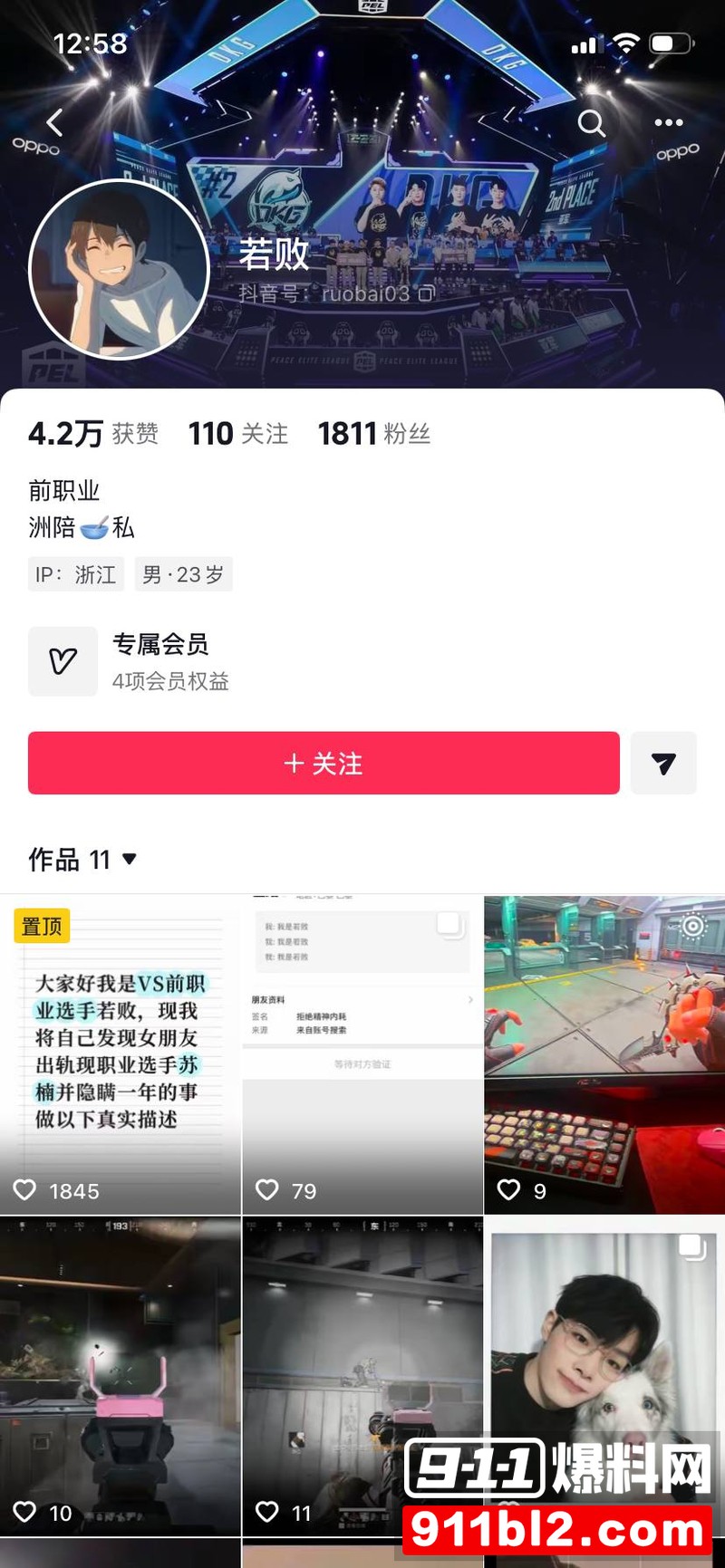Open the search icon in the profile header
Screen dimensions: 725x1568
pos(591,122)
